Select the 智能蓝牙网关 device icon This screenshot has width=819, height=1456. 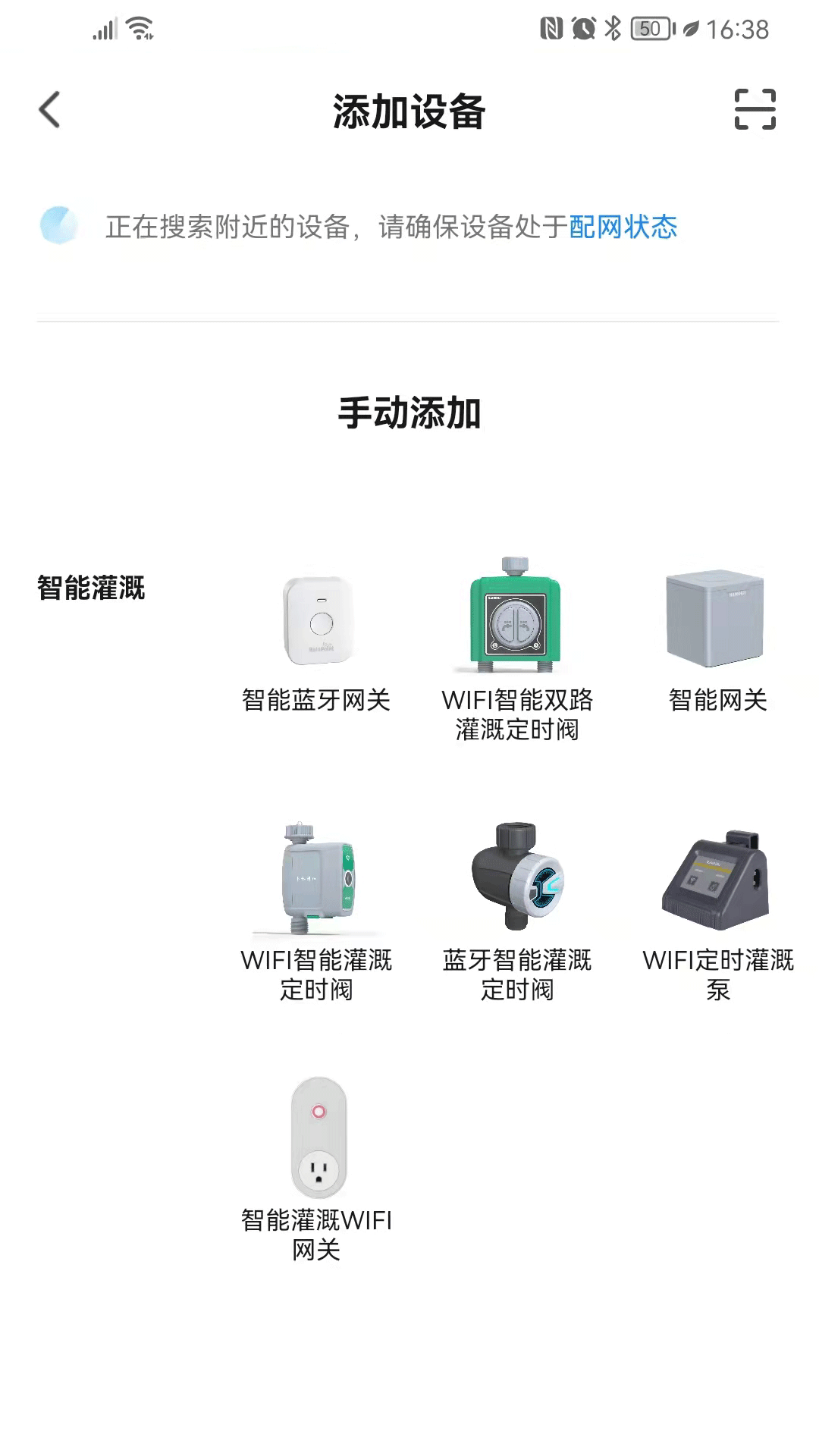click(315, 622)
